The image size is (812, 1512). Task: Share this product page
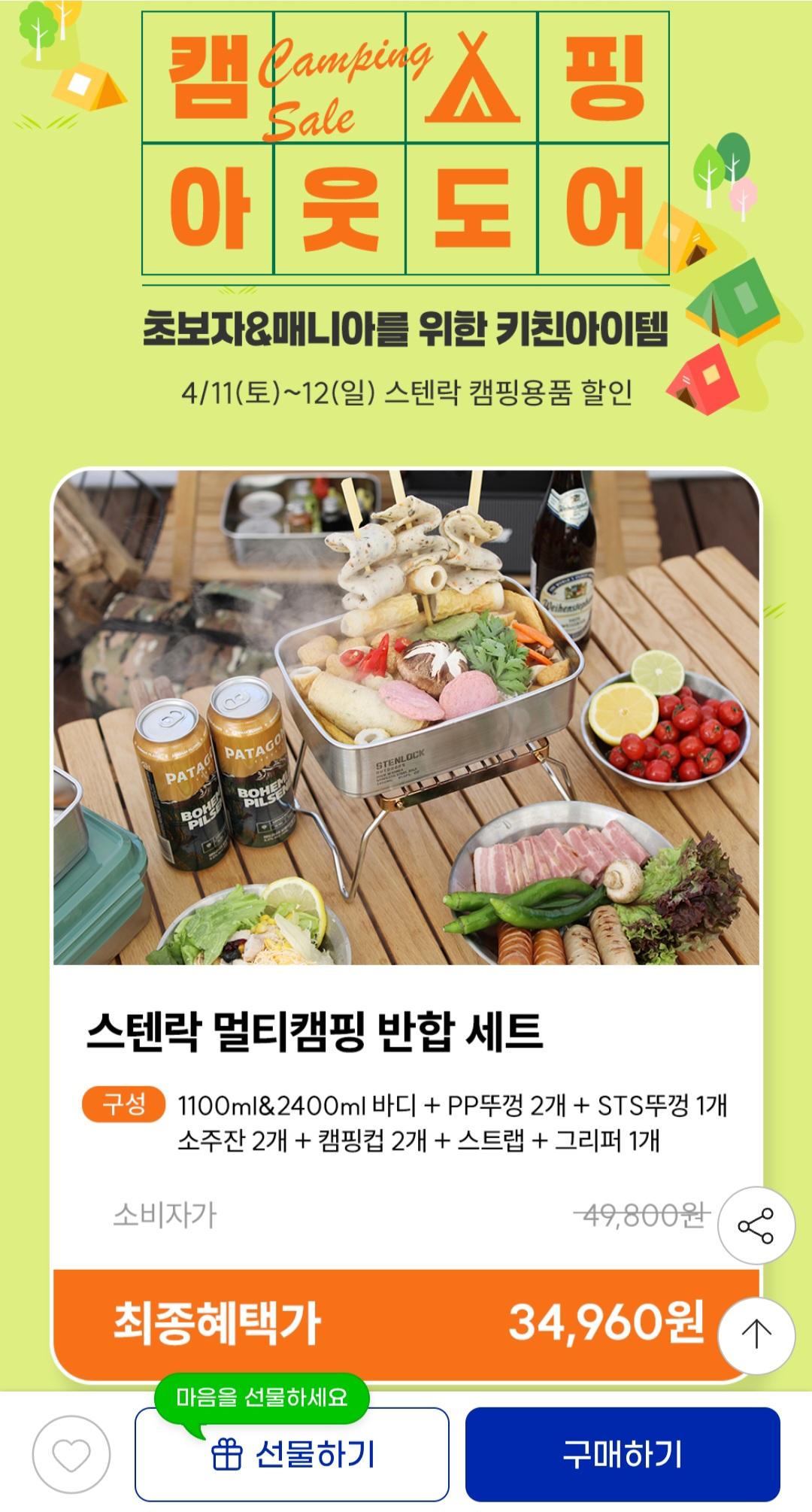coord(756,1226)
